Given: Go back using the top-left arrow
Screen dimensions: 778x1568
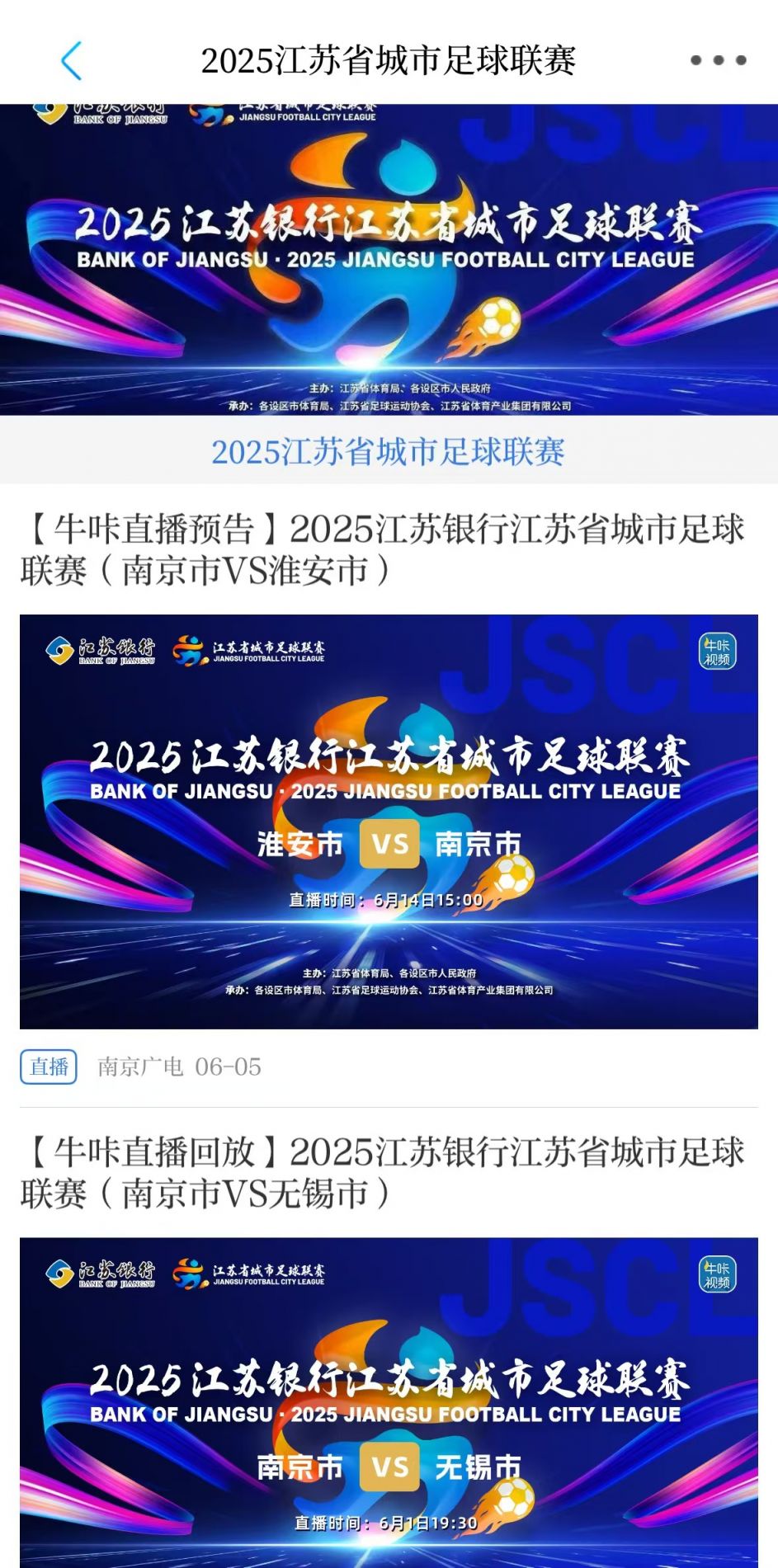Looking at the screenshot, I should [72, 61].
